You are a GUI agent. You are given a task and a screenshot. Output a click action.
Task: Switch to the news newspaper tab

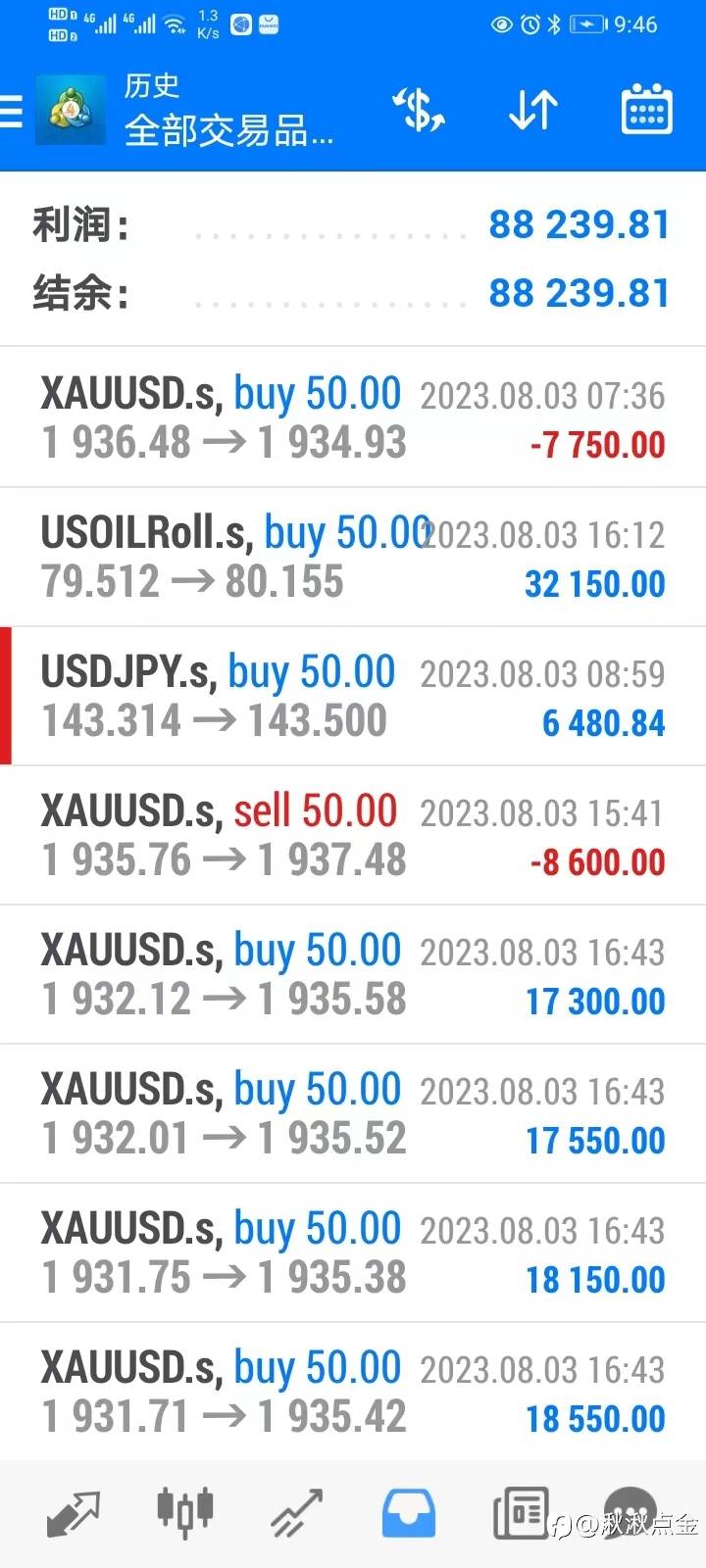pos(520,1514)
